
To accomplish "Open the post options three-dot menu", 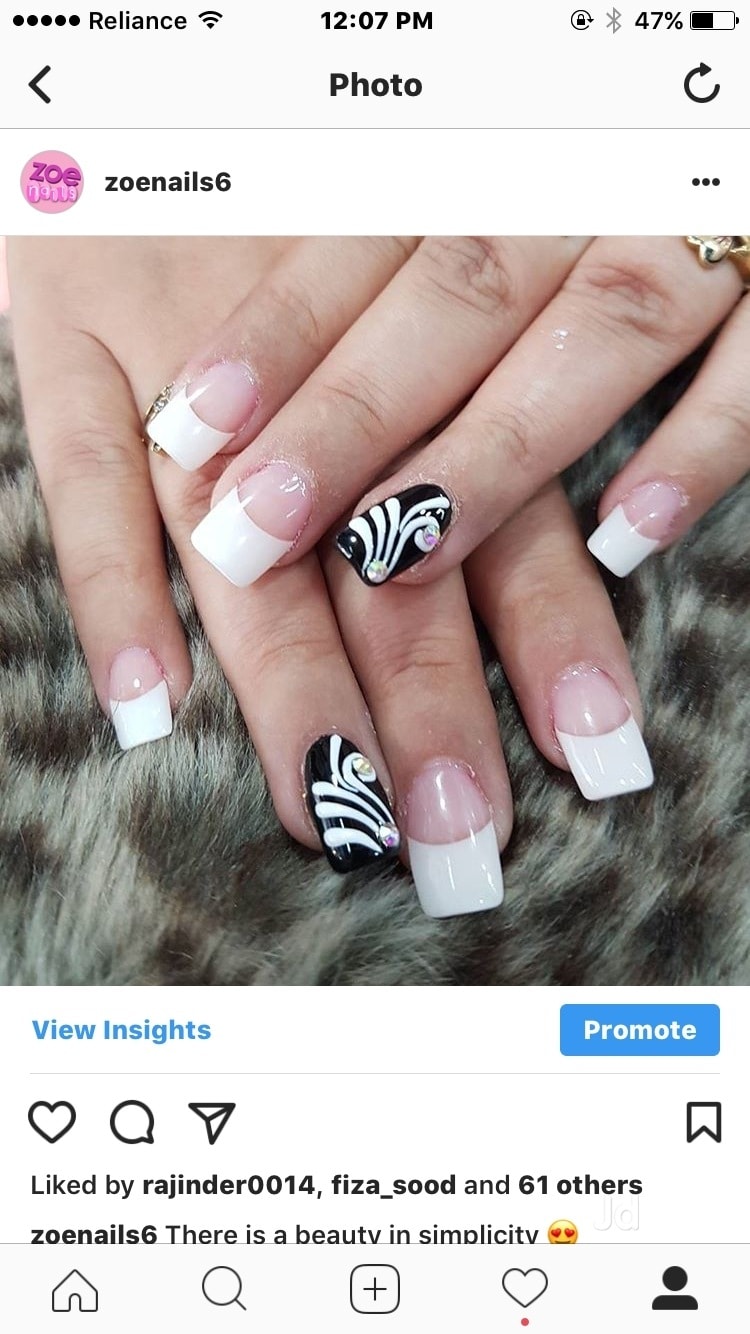I will tap(706, 181).
